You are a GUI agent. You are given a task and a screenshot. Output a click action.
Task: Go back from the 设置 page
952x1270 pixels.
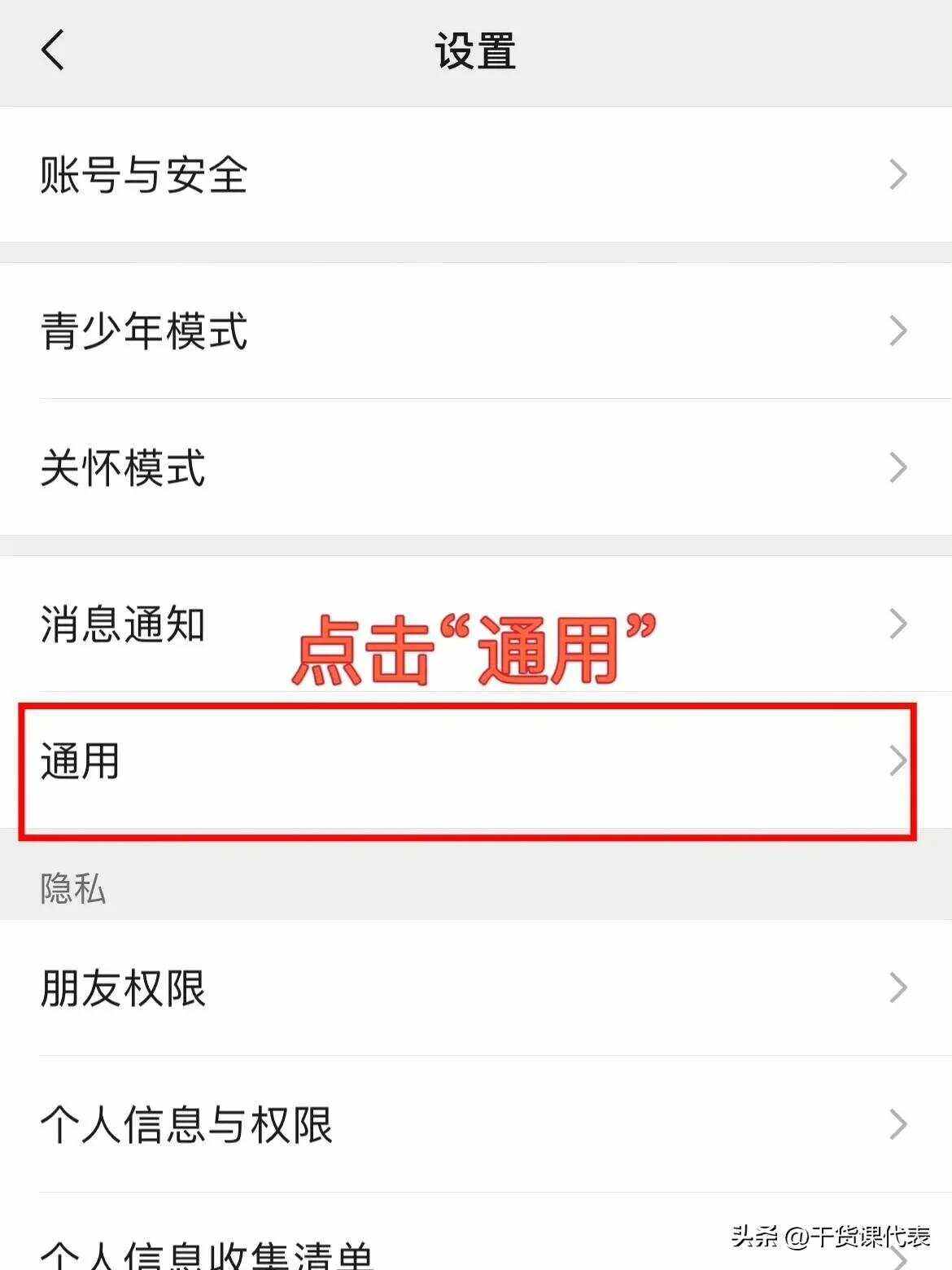[x=53, y=50]
